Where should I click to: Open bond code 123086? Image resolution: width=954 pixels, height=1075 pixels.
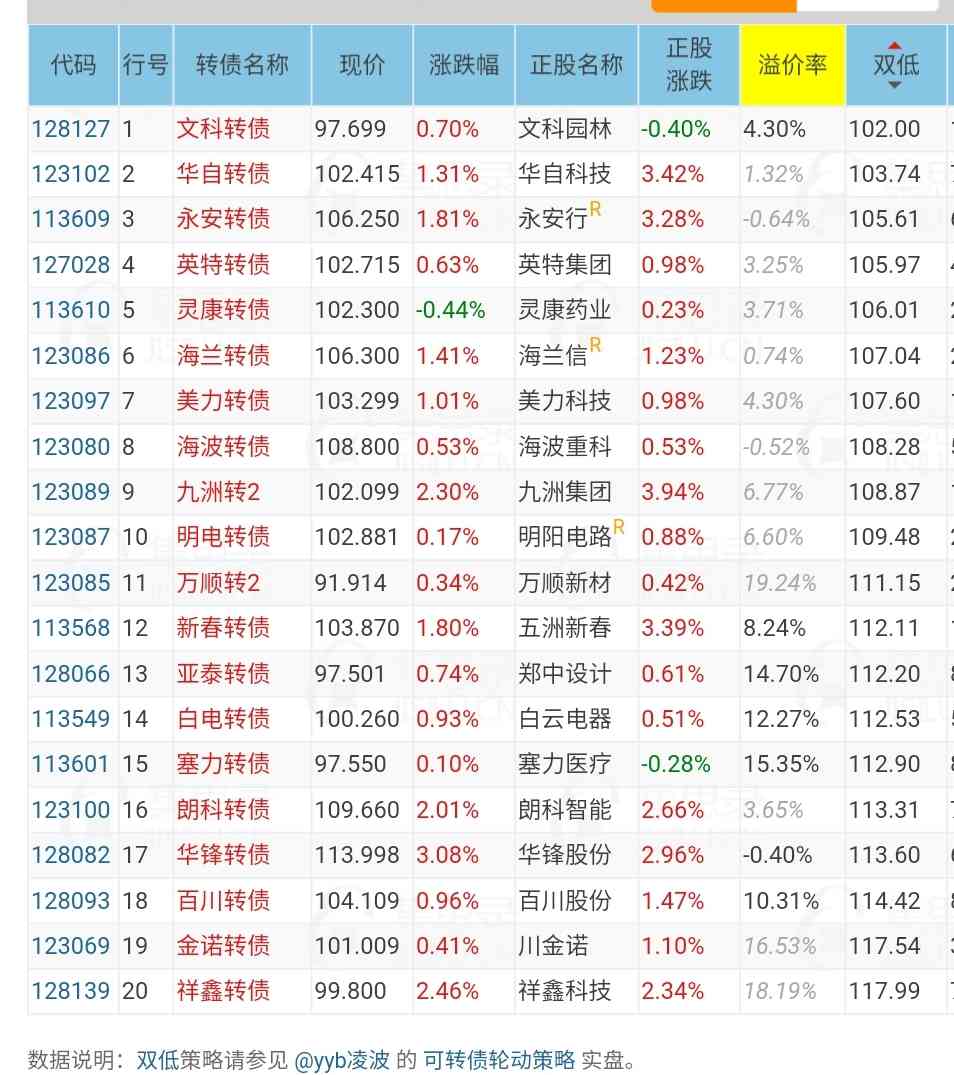coord(71,356)
